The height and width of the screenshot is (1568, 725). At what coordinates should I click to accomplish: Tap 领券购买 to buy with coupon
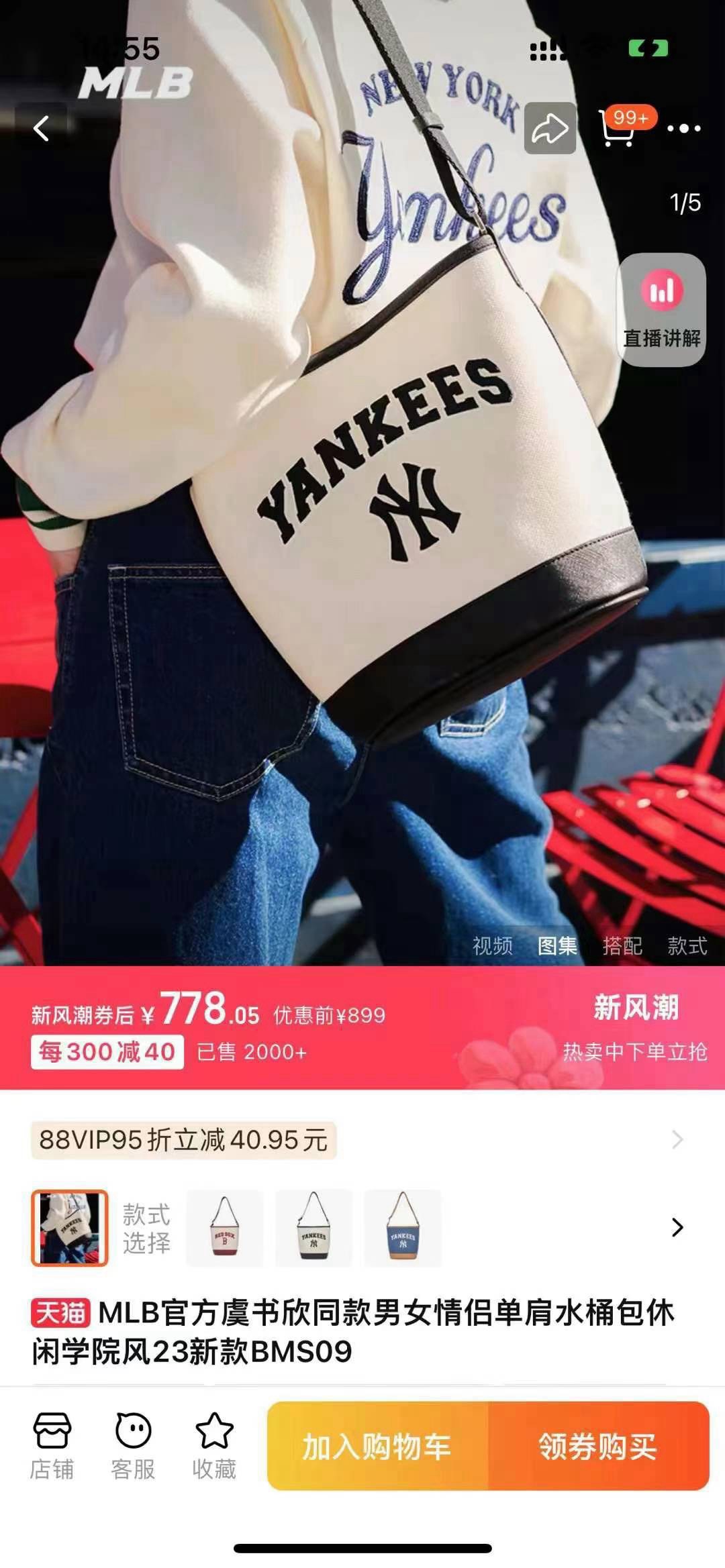tap(598, 1446)
